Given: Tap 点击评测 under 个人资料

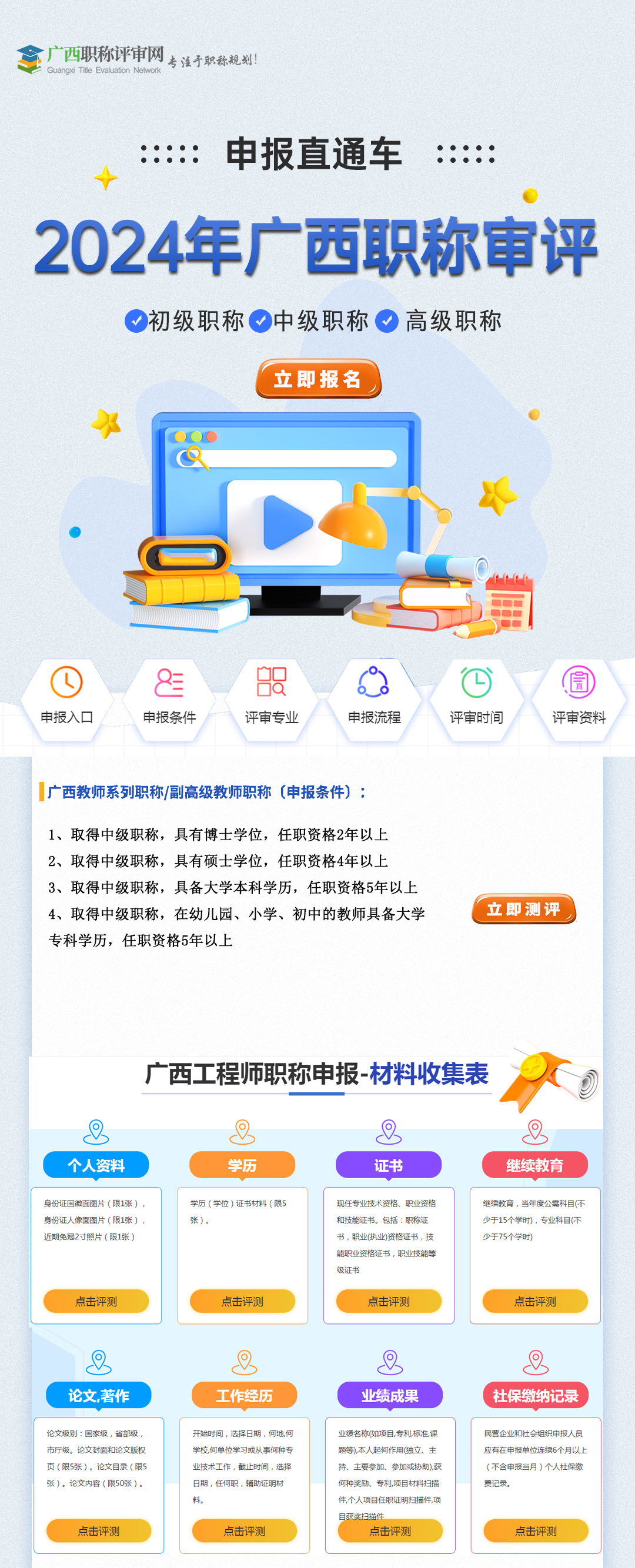Looking at the screenshot, I should [x=96, y=1300].
